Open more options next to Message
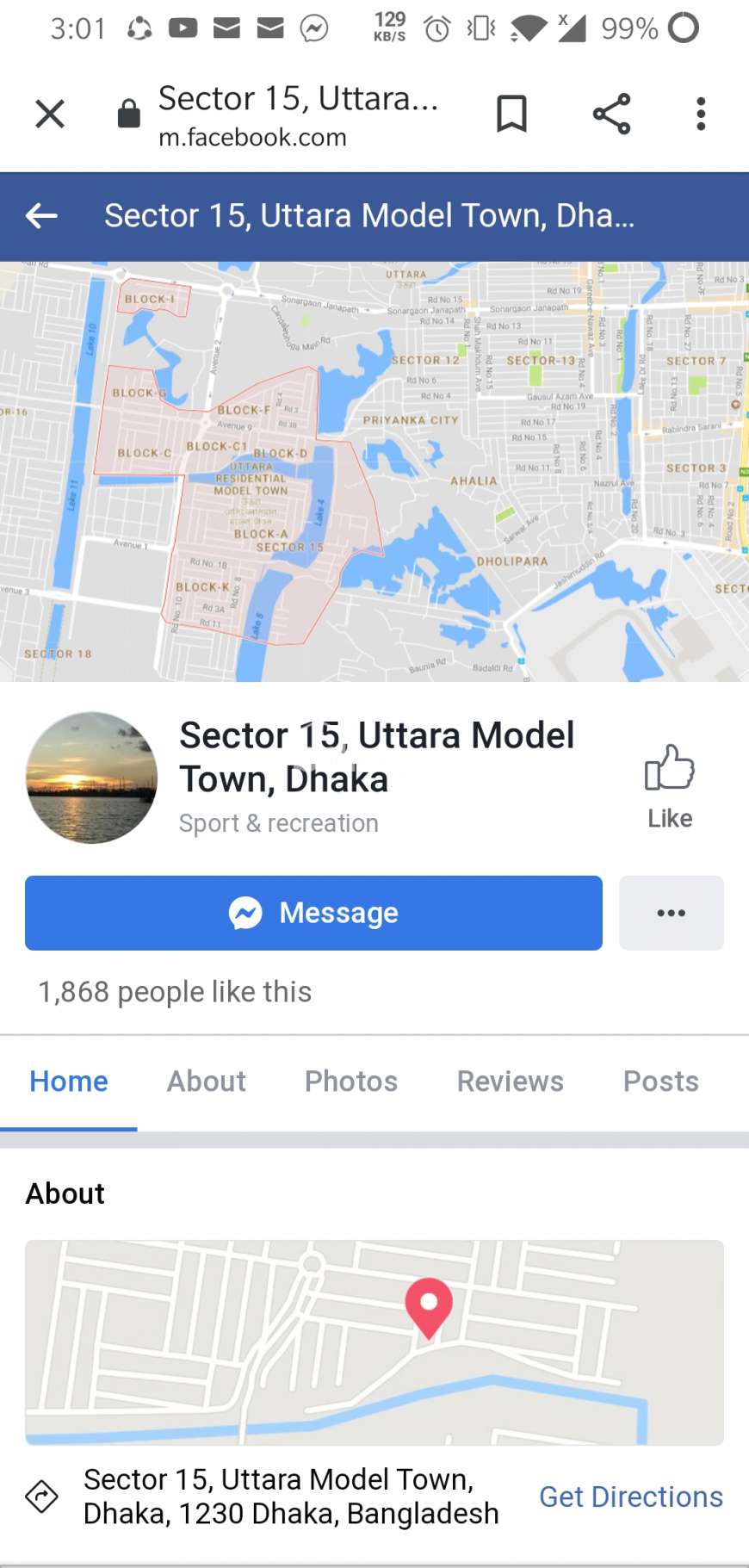Viewport: 749px width, 1568px height. (x=672, y=913)
